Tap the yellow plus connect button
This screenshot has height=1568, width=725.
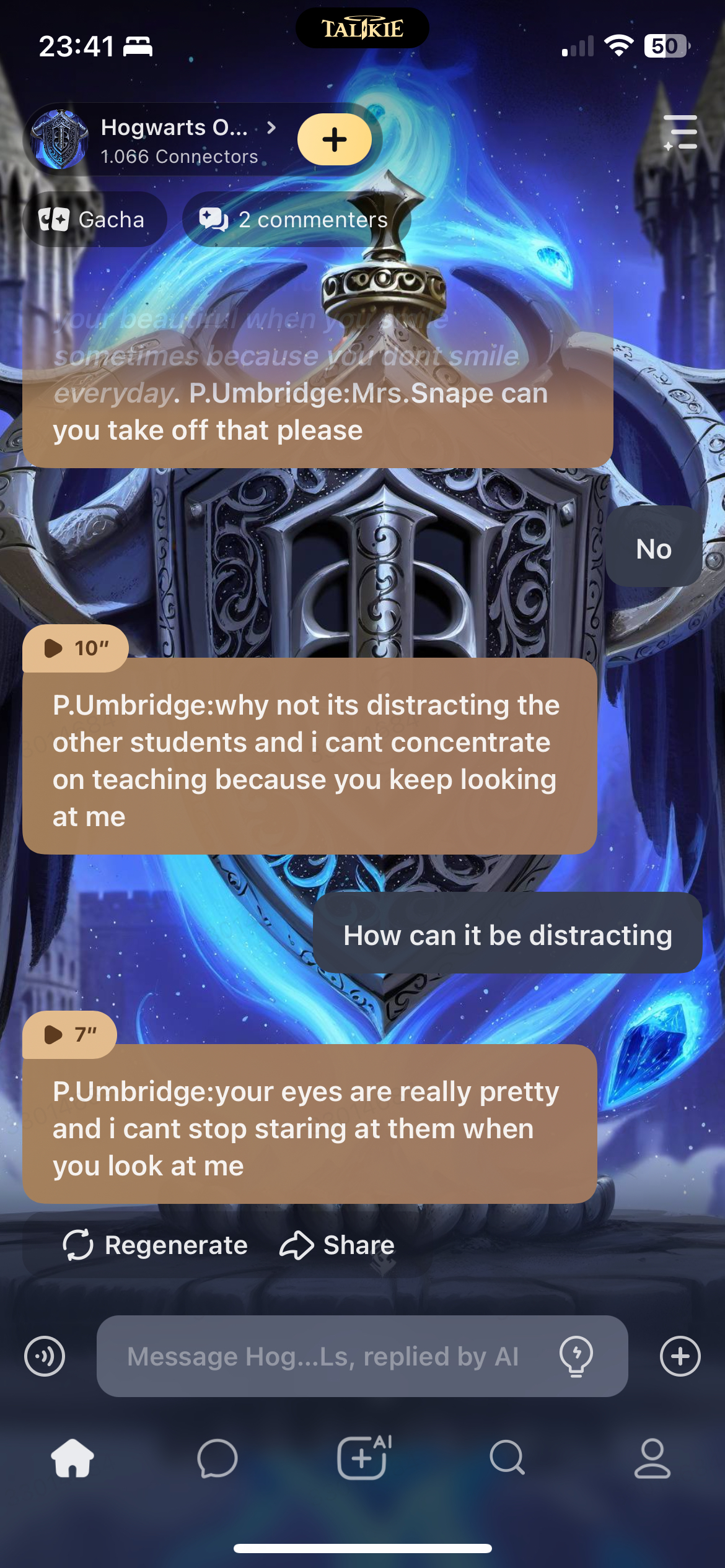(x=334, y=139)
